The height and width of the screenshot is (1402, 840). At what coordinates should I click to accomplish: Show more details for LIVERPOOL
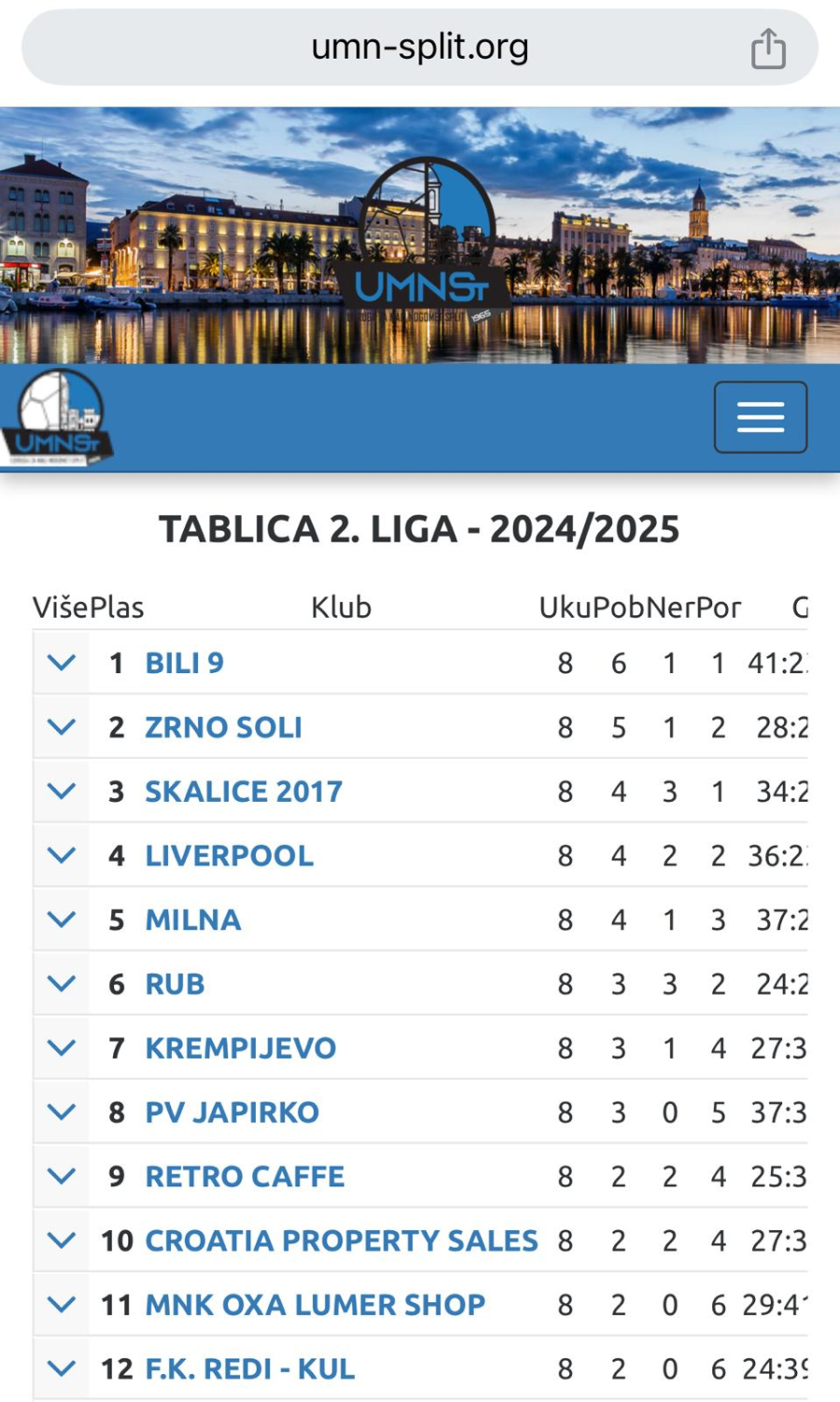(x=62, y=856)
